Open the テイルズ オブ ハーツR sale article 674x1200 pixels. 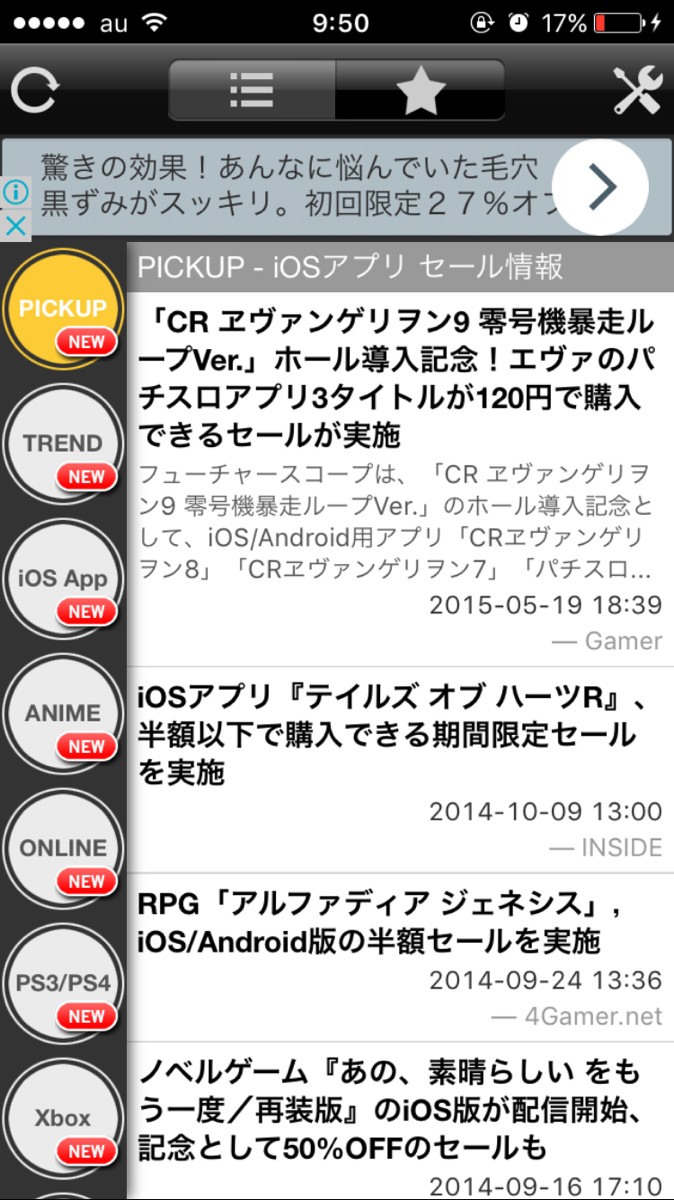tap(400, 735)
